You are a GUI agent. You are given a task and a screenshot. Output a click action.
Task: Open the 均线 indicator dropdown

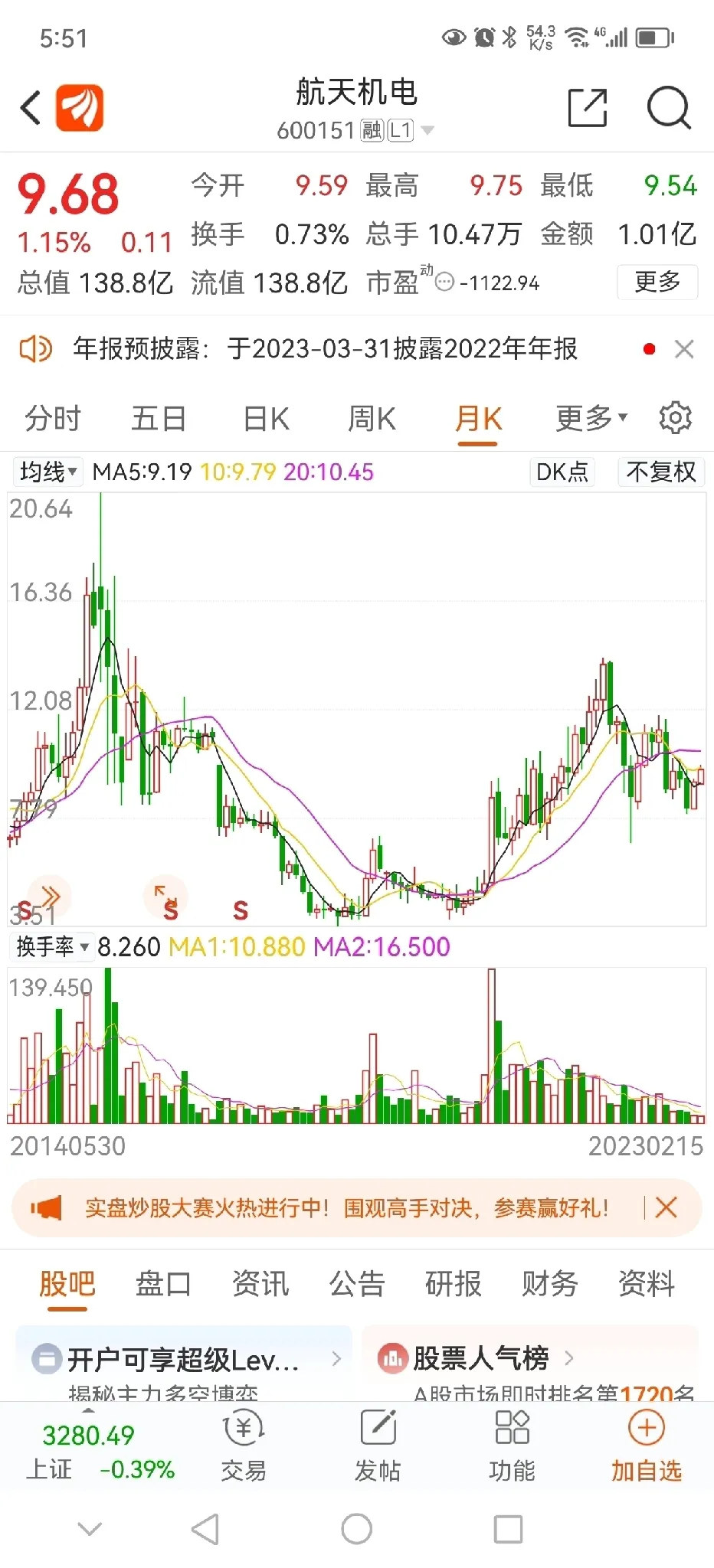click(x=47, y=472)
